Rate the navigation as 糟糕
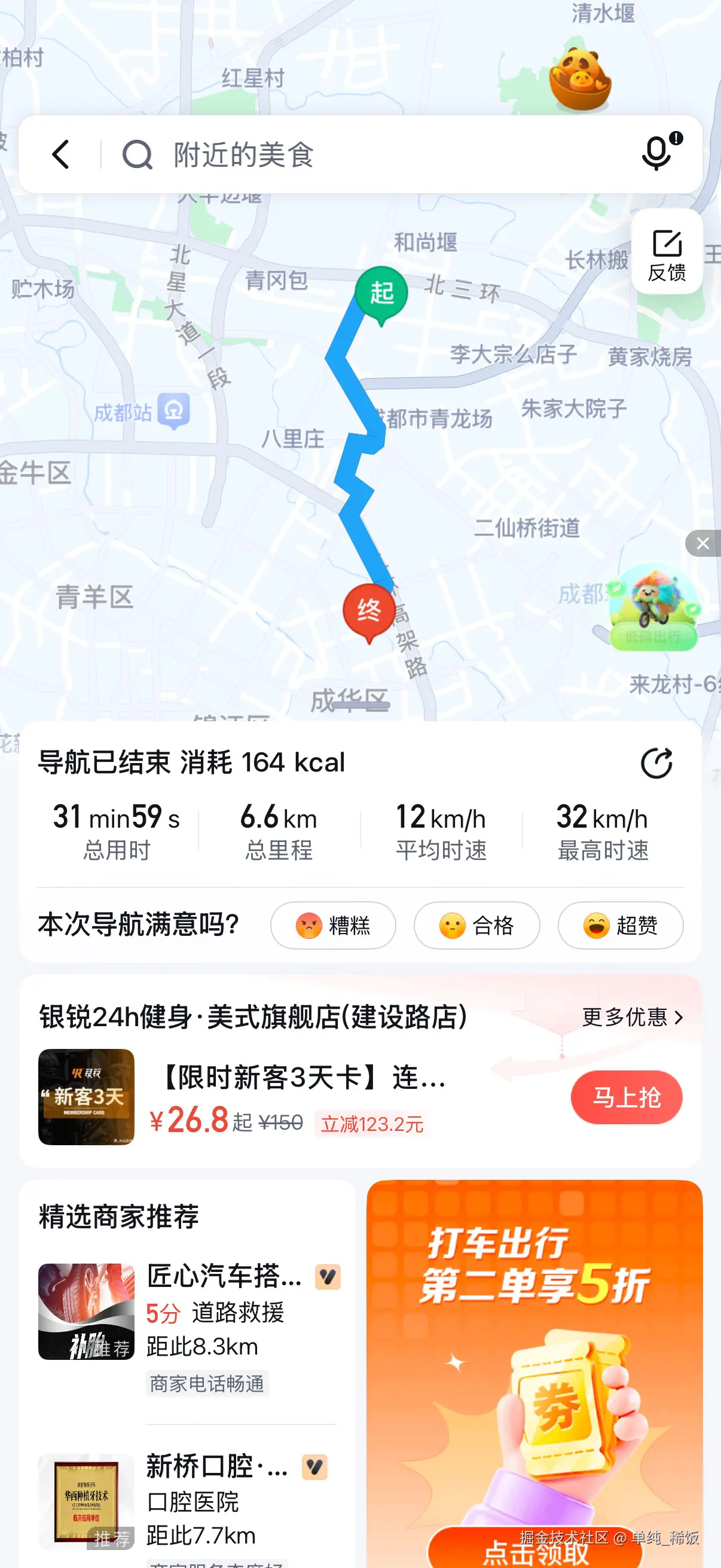The width and height of the screenshot is (721, 1568). click(333, 925)
